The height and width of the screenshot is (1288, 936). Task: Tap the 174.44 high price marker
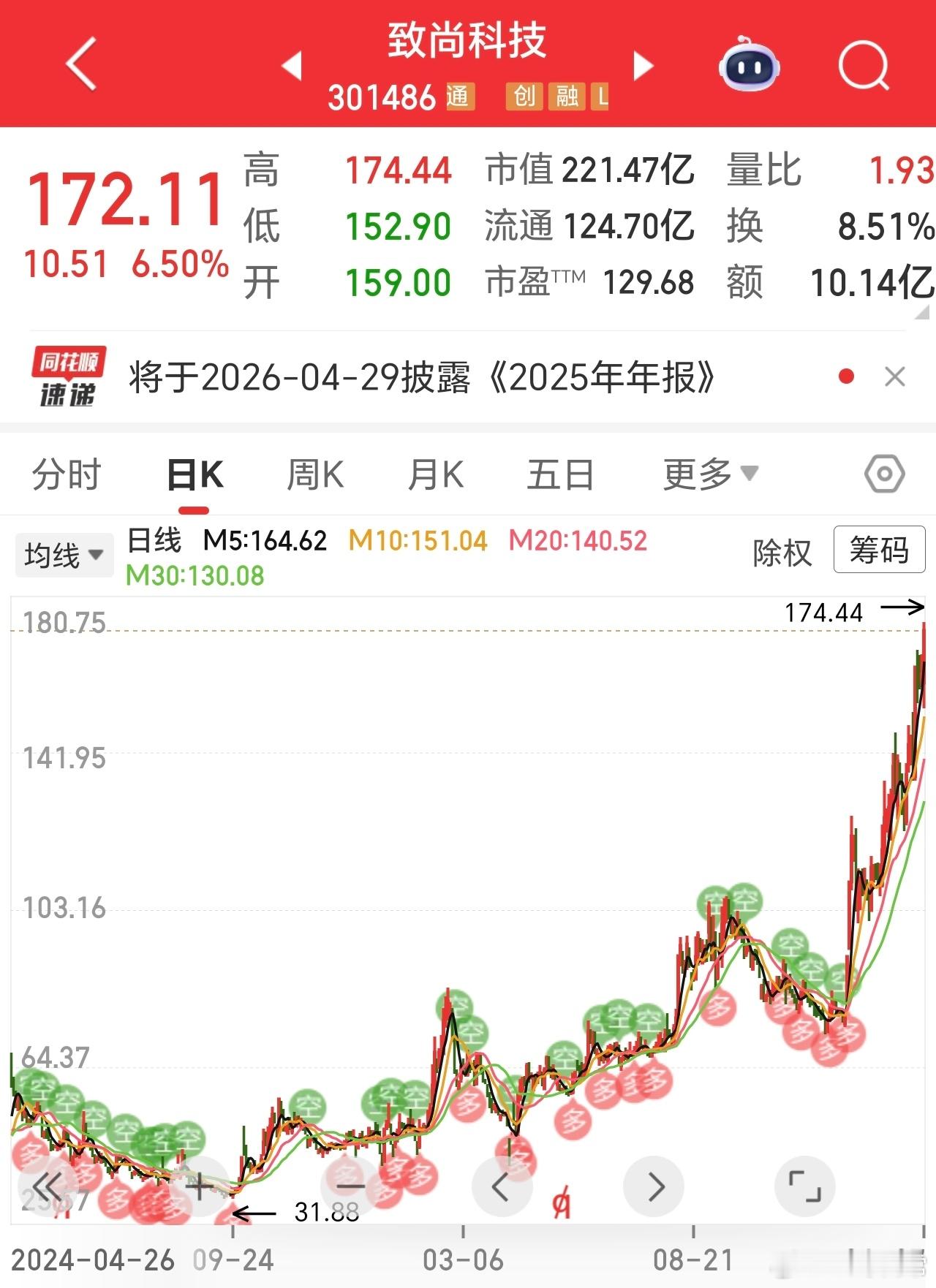825,613
